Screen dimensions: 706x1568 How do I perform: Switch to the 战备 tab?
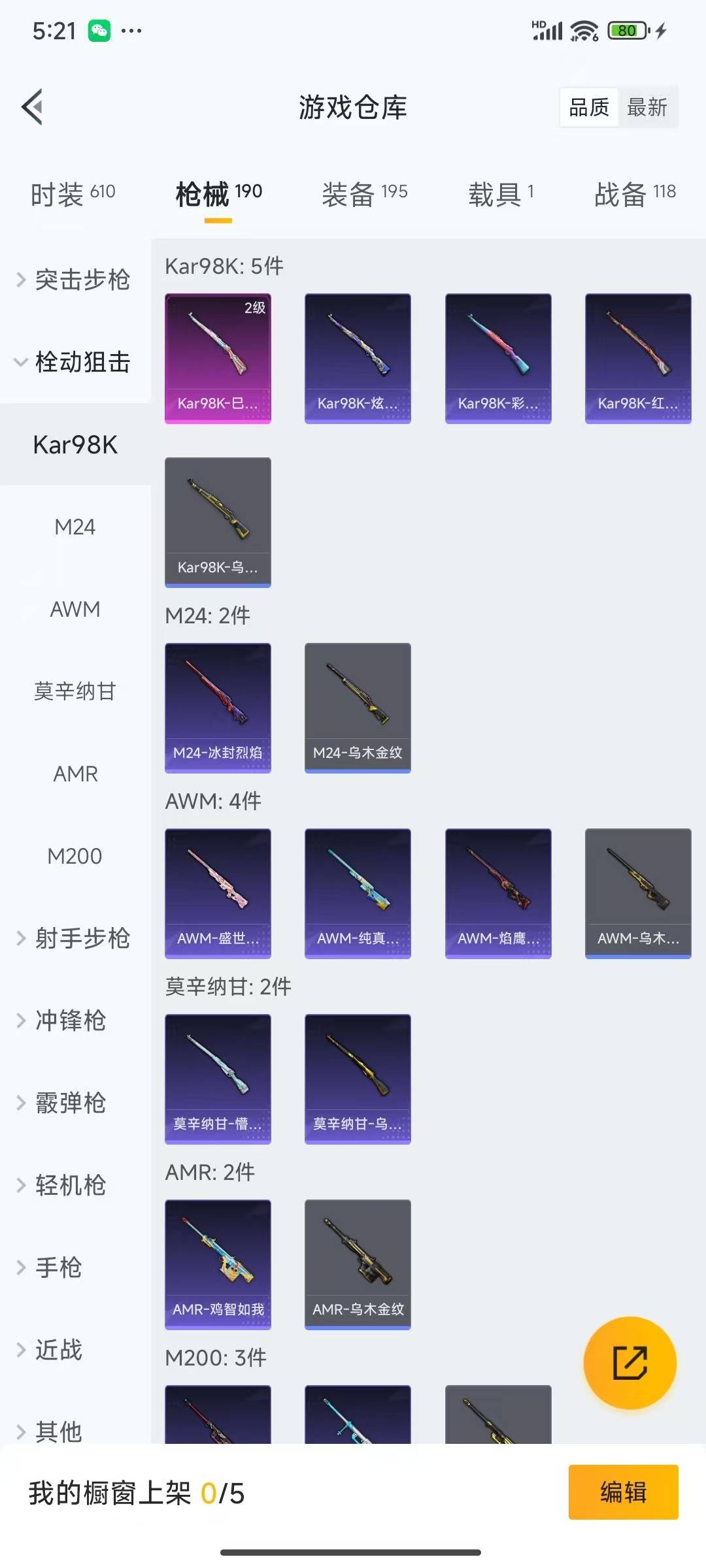click(x=635, y=194)
